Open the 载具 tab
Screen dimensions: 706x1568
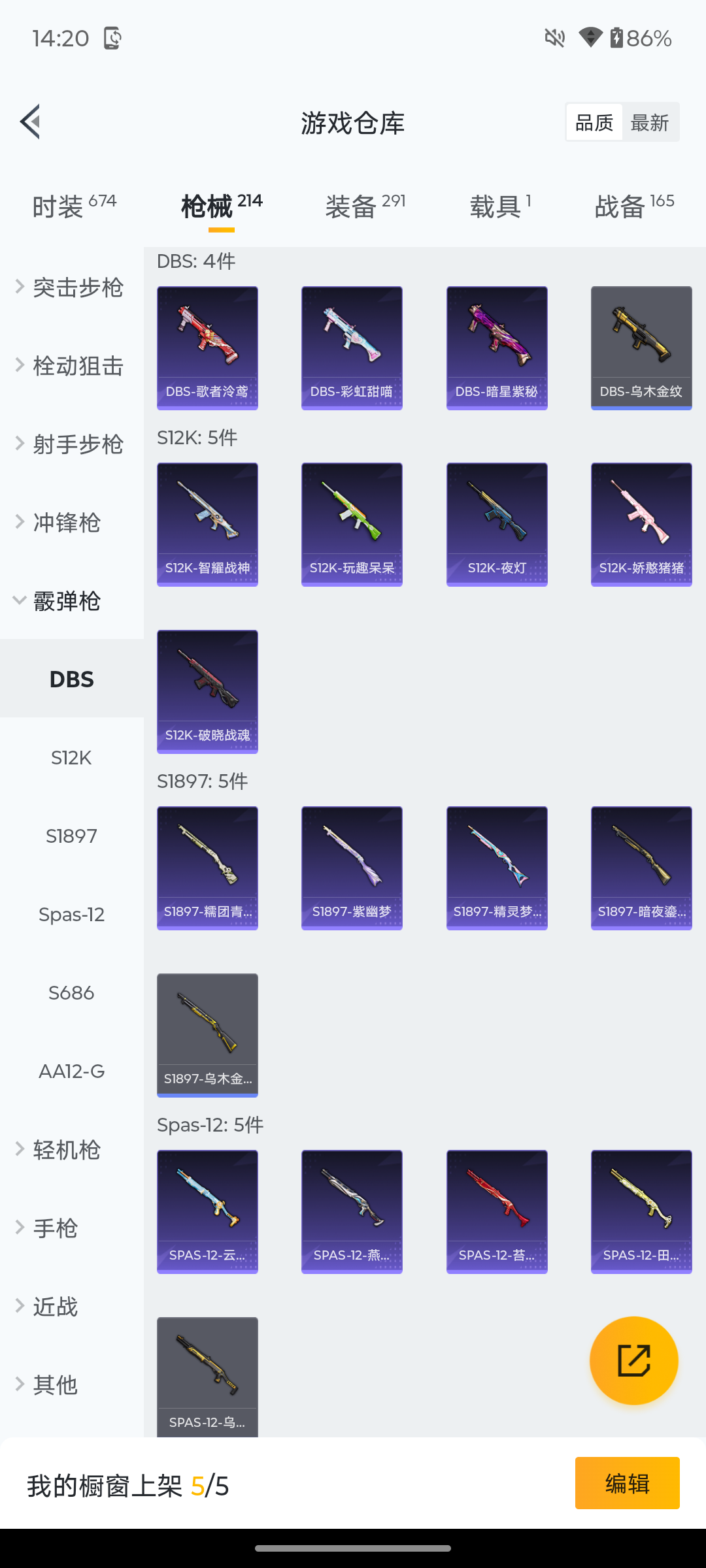pyautogui.click(x=500, y=206)
